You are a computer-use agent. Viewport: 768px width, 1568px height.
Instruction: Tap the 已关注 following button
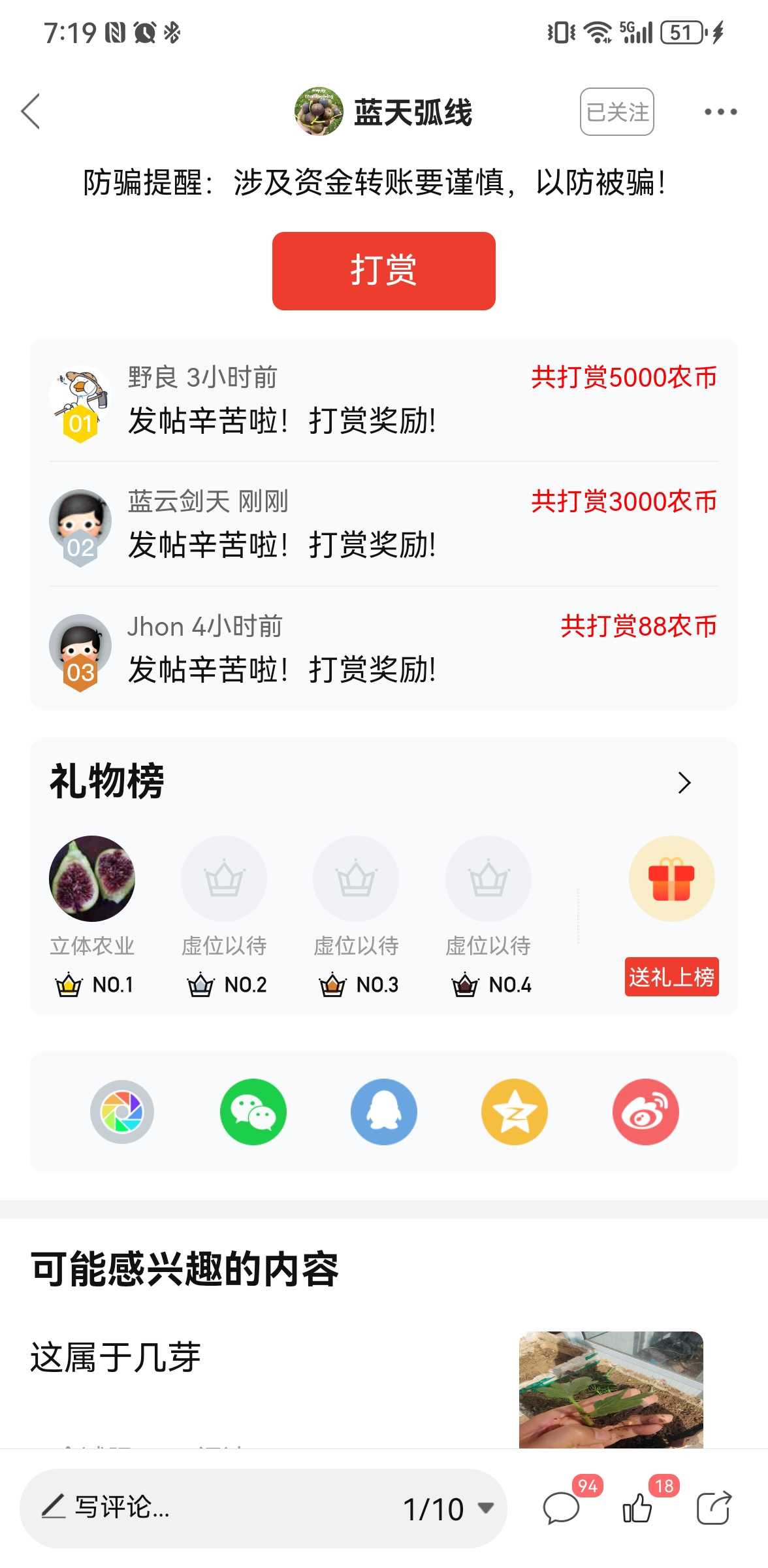[x=616, y=112]
